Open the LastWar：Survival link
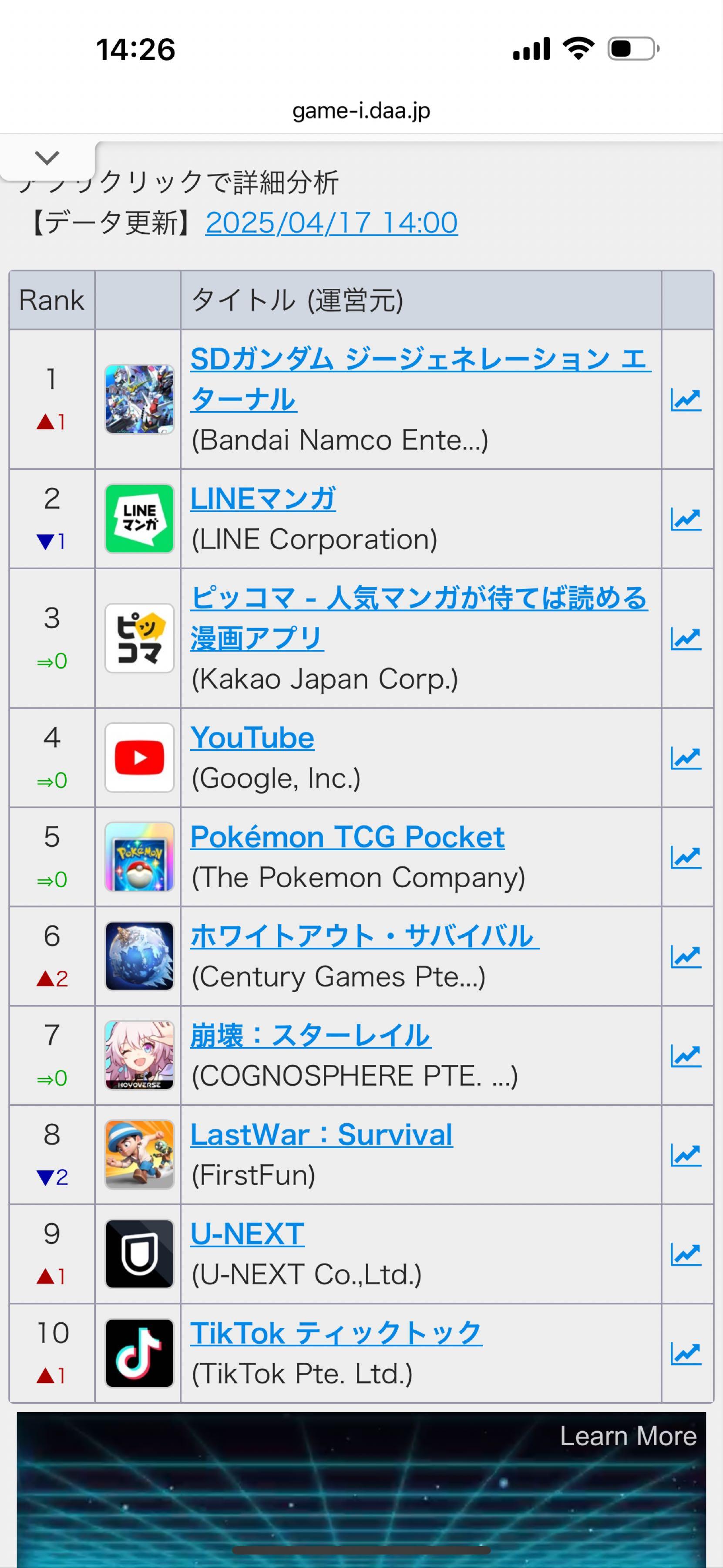 [321, 1135]
